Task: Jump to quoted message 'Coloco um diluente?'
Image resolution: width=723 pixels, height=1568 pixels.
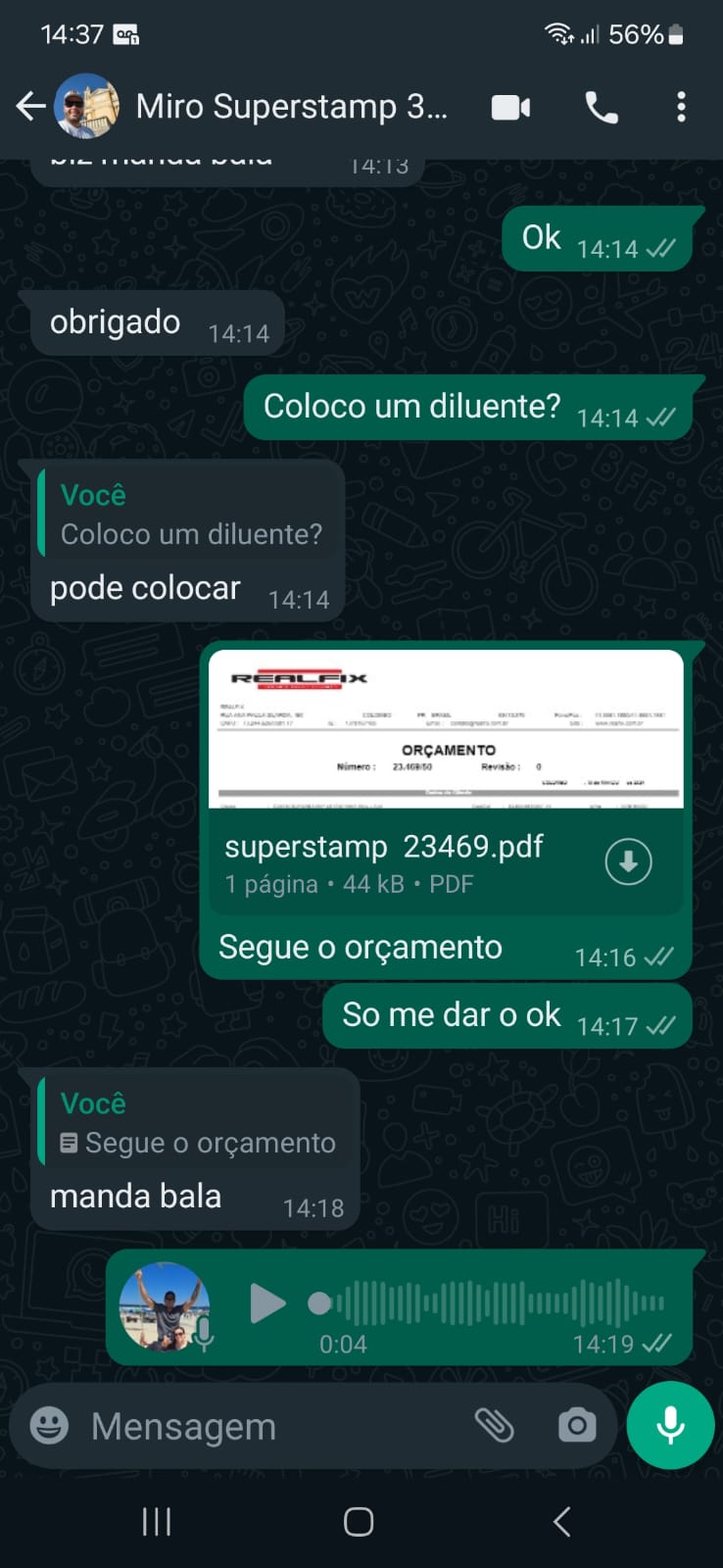Action: [x=190, y=514]
